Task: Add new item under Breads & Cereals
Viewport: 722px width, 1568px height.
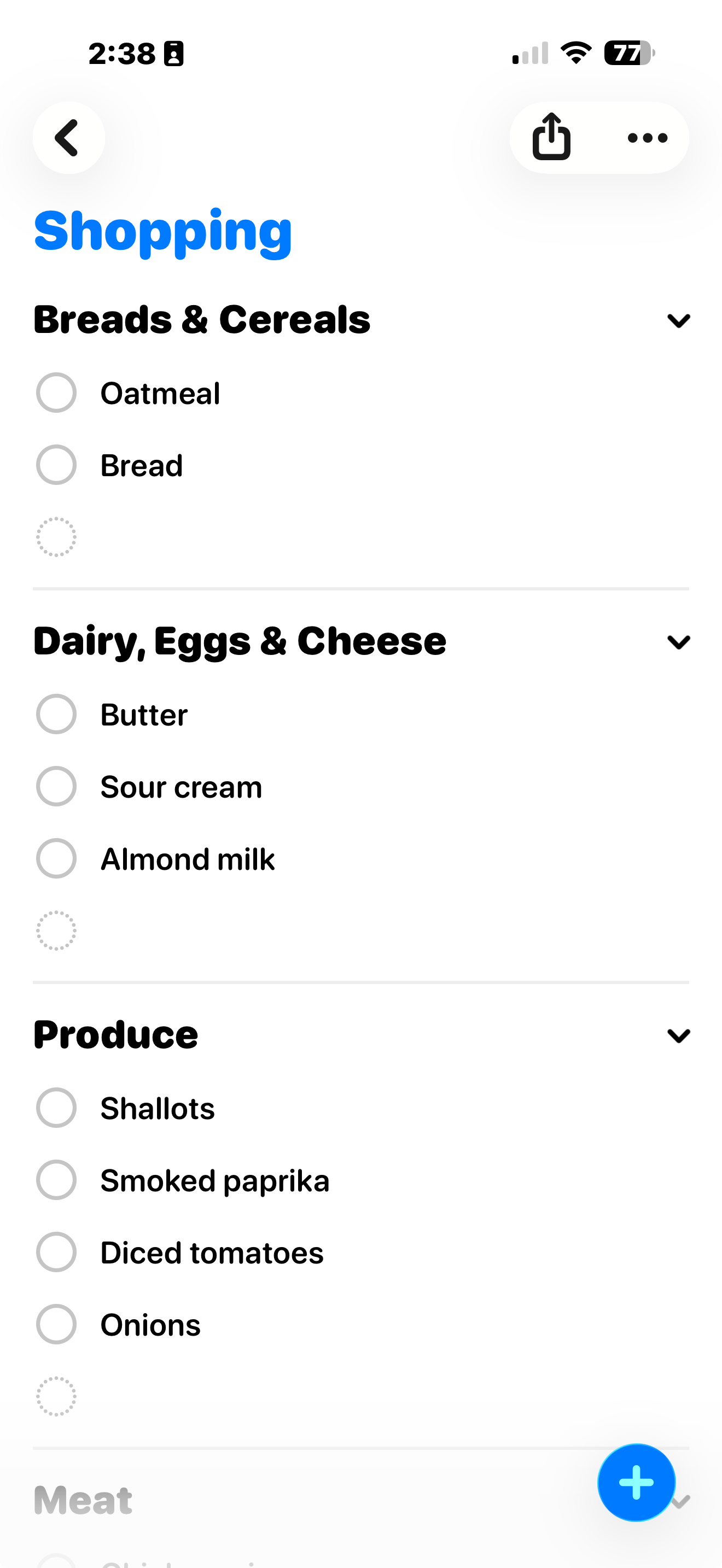Action: tap(56, 537)
